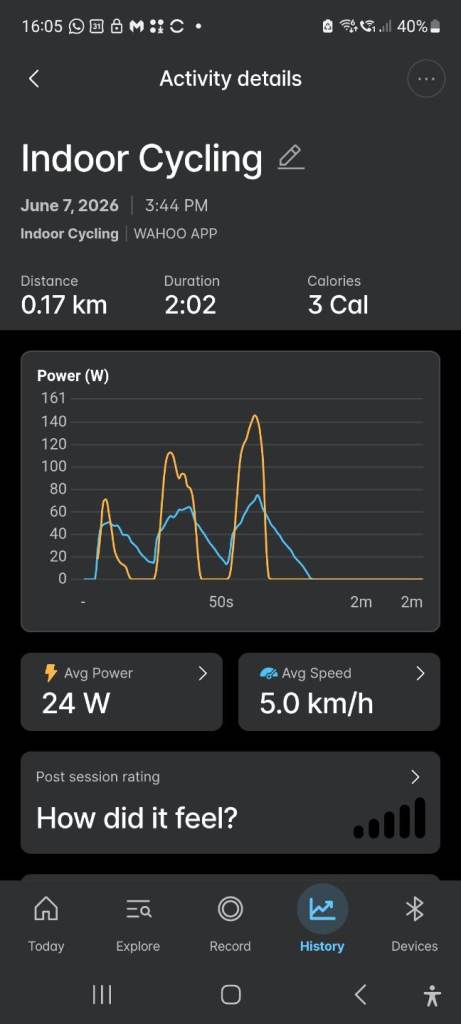Open the system recent apps view
Screen dimensions: 461x1024
point(101,995)
